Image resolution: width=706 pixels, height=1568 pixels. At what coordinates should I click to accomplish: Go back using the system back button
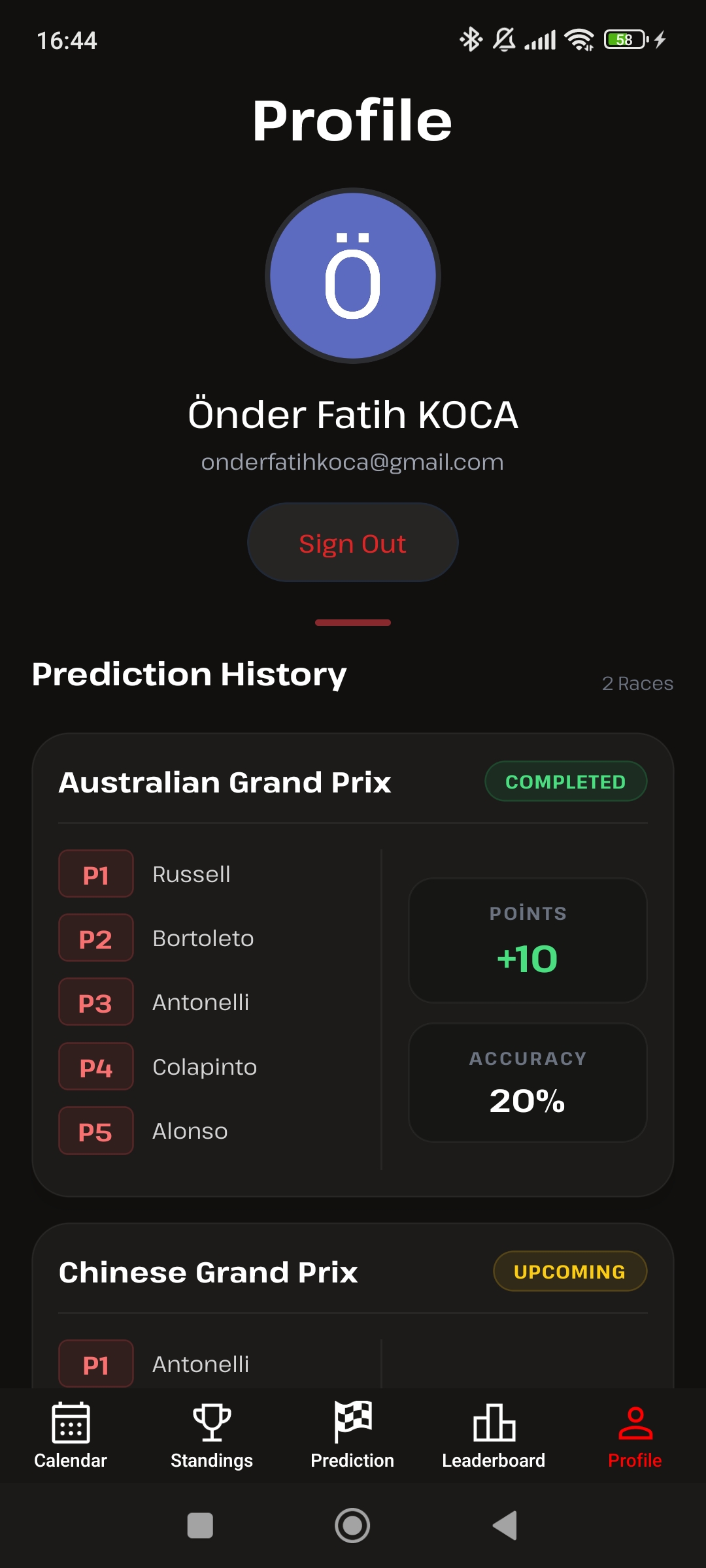505,1526
